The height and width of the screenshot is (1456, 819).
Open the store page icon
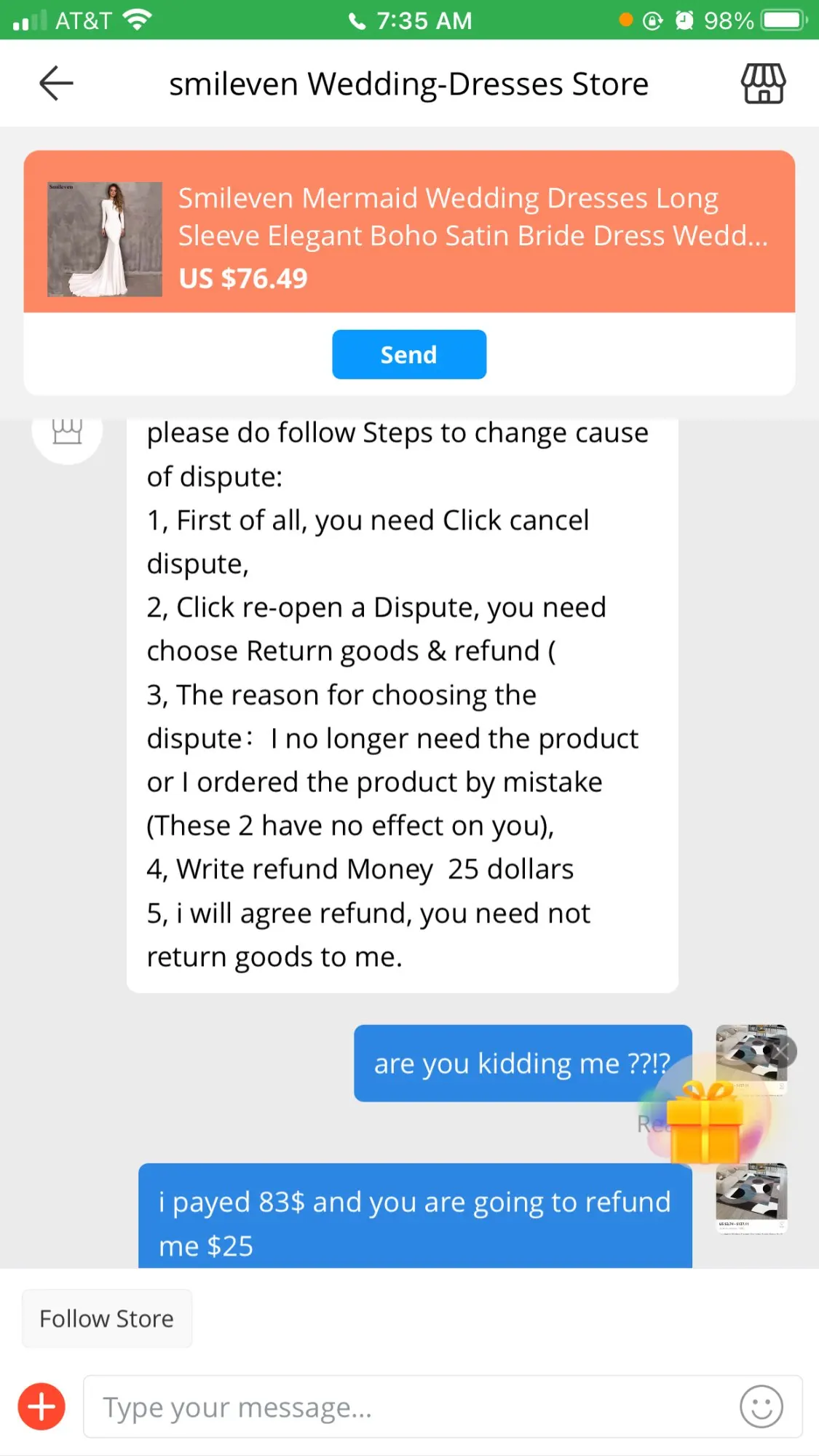point(763,83)
